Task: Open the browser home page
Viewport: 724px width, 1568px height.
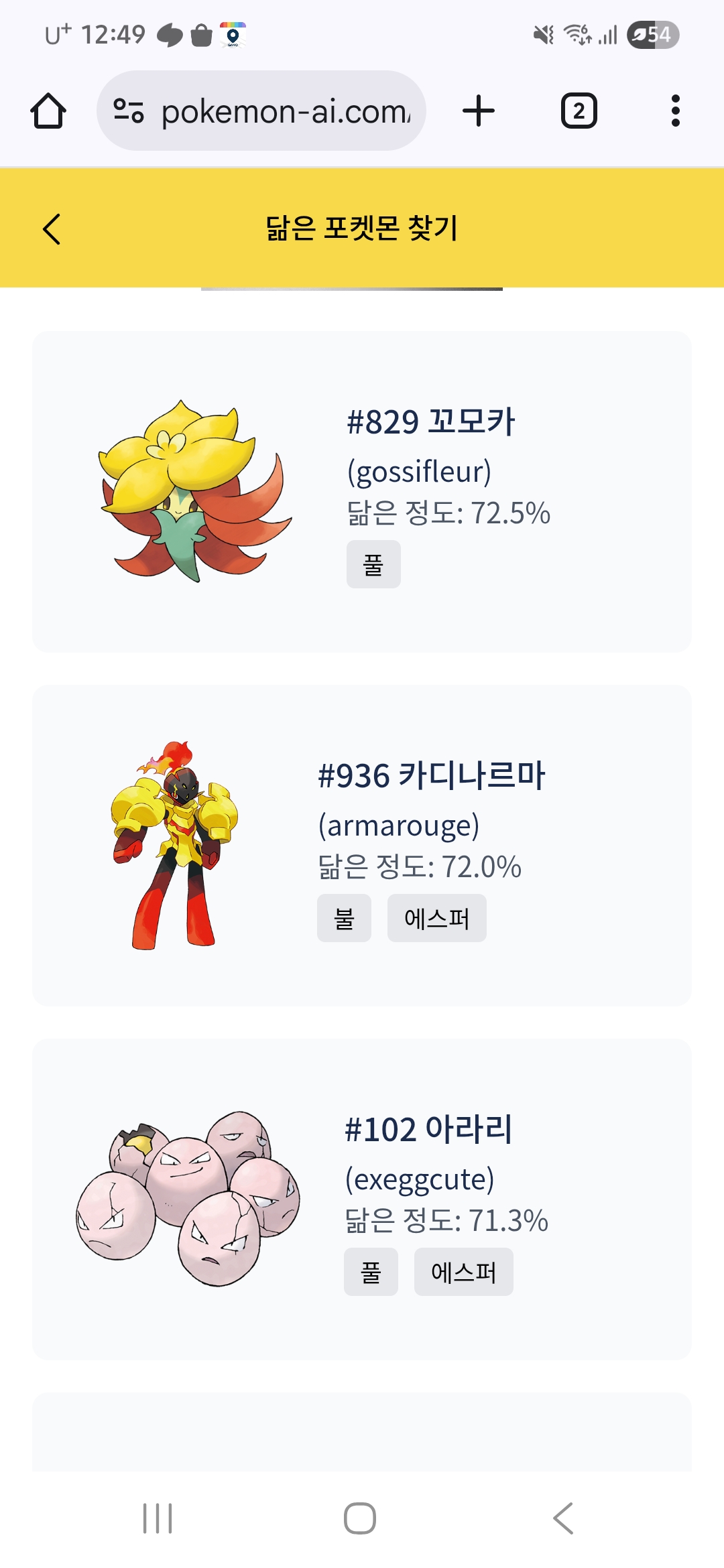Action: (x=48, y=111)
